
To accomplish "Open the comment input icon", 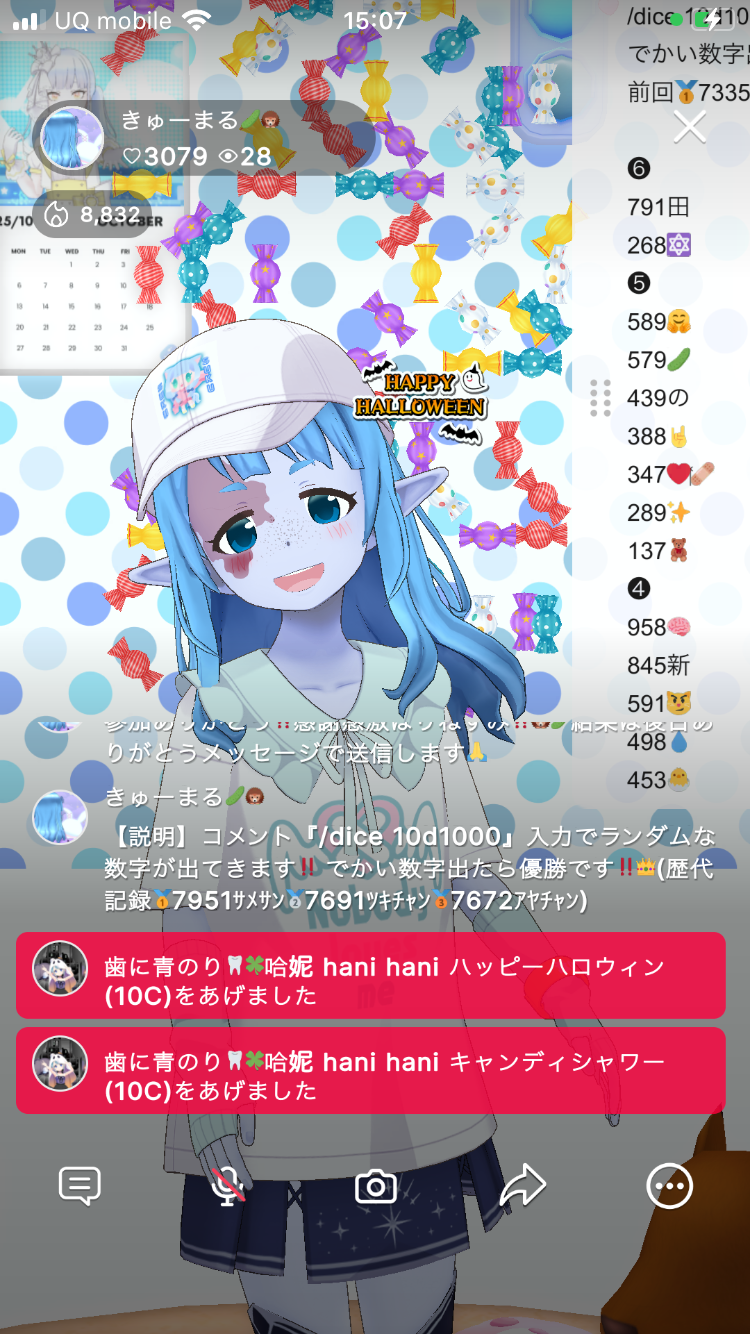I will 80,1186.
